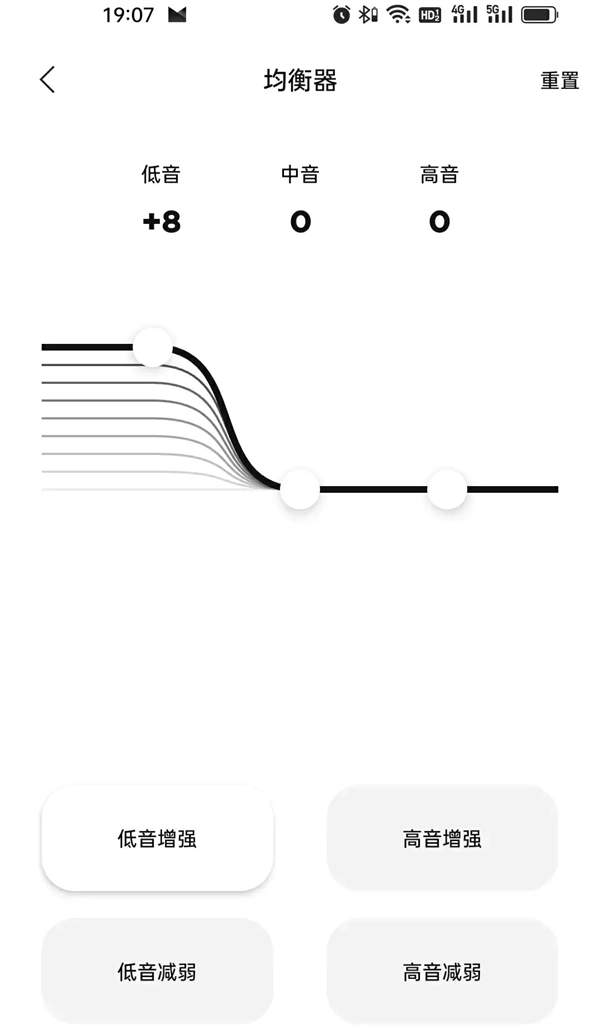The width and height of the screenshot is (600, 1030).
Task: Tap the mid (中音) curve handle
Action: [299, 489]
